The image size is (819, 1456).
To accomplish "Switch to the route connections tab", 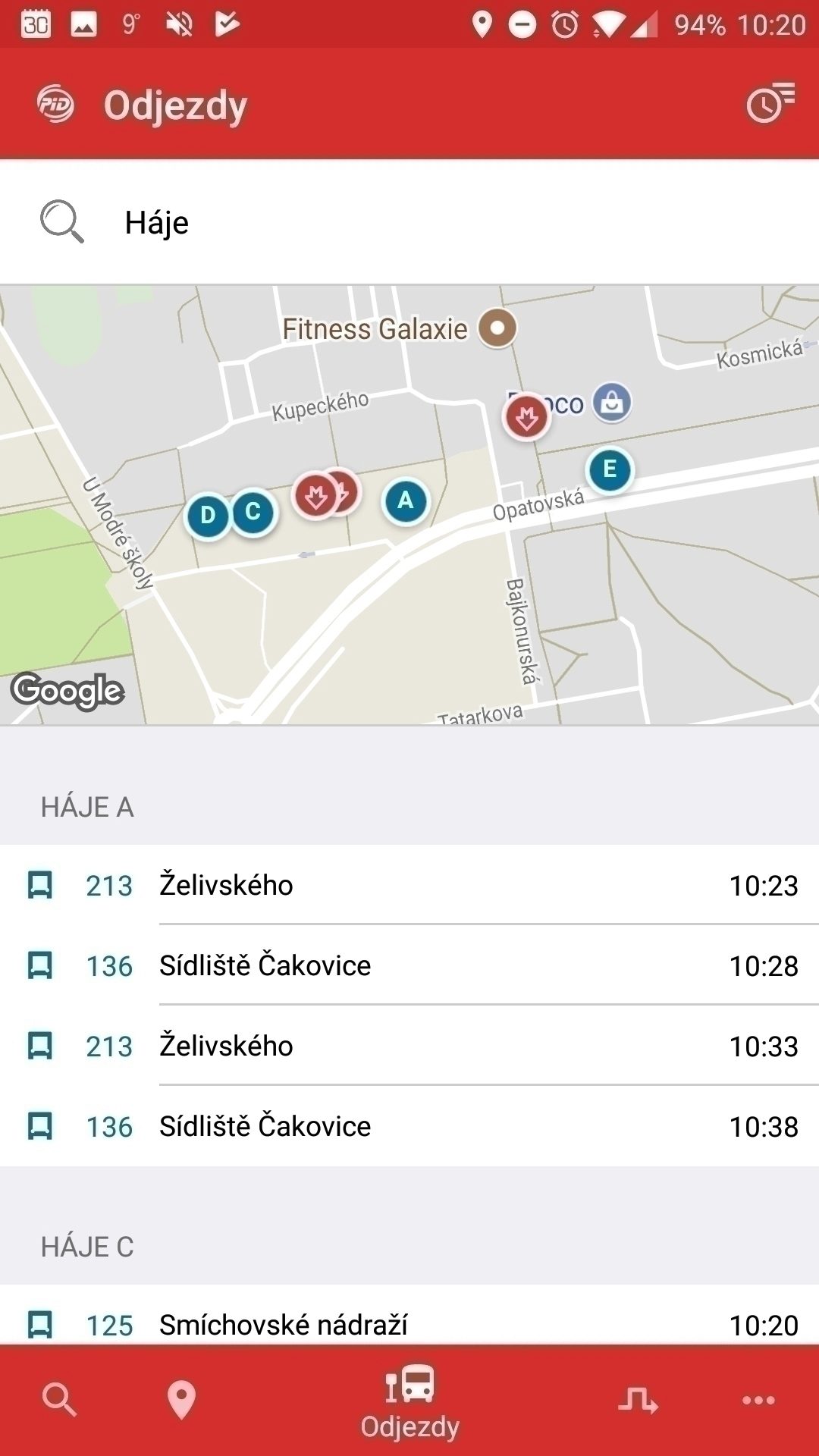I will click(x=638, y=1400).
